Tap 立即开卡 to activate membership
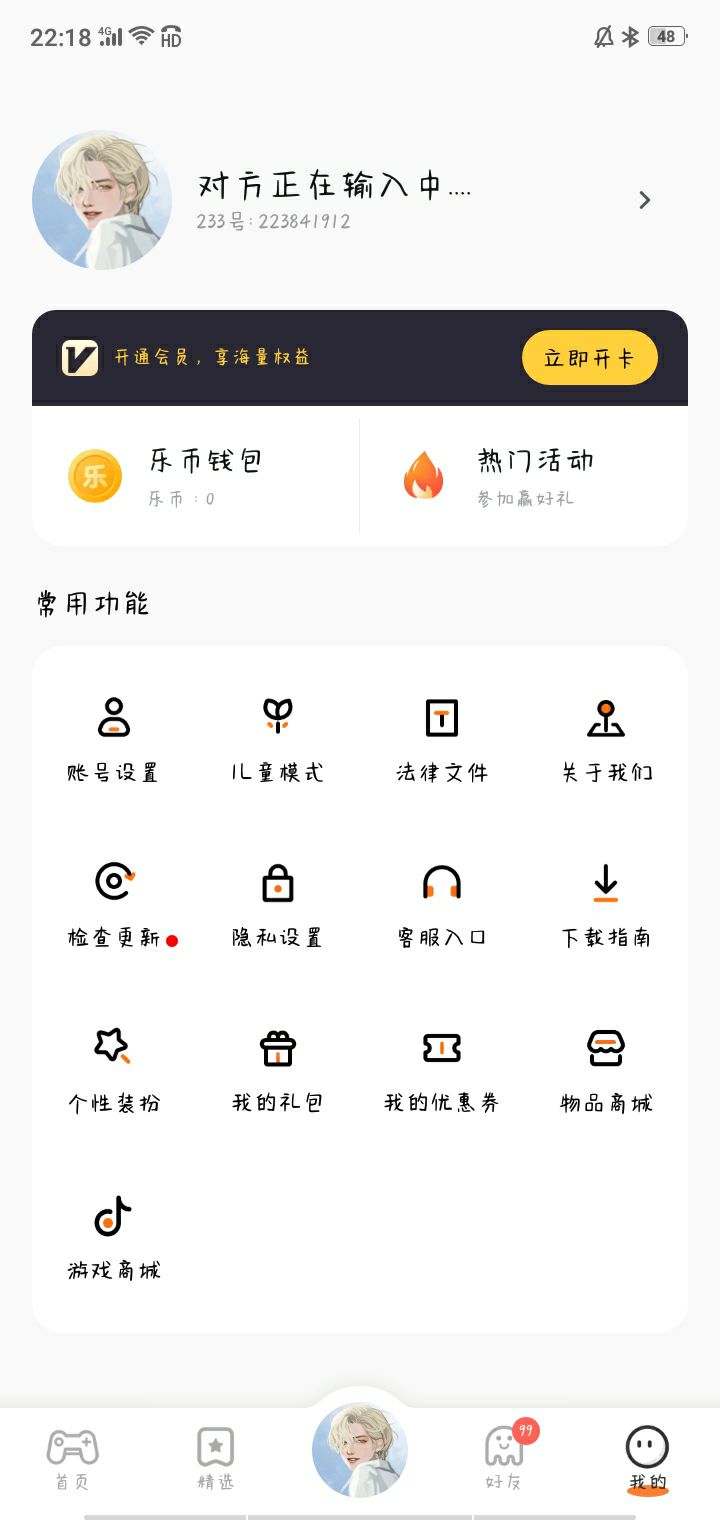 coord(589,358)
